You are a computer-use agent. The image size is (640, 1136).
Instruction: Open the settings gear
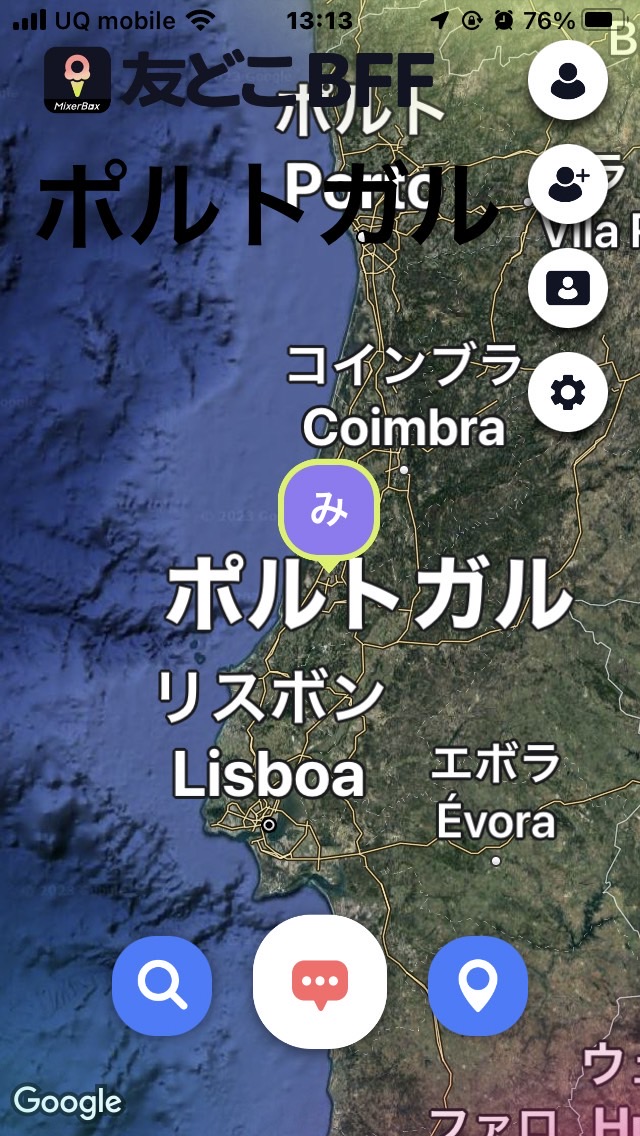point(568,392)
